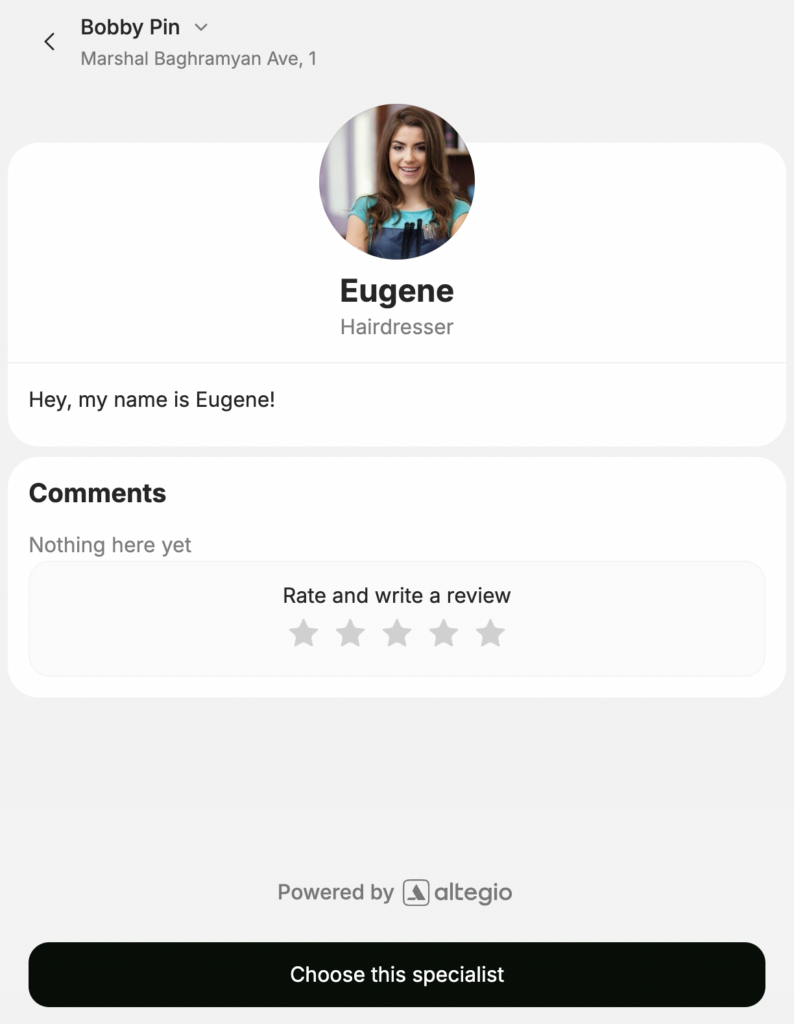
Task: Go back using the arrow icon
Action: click(49, 42)
